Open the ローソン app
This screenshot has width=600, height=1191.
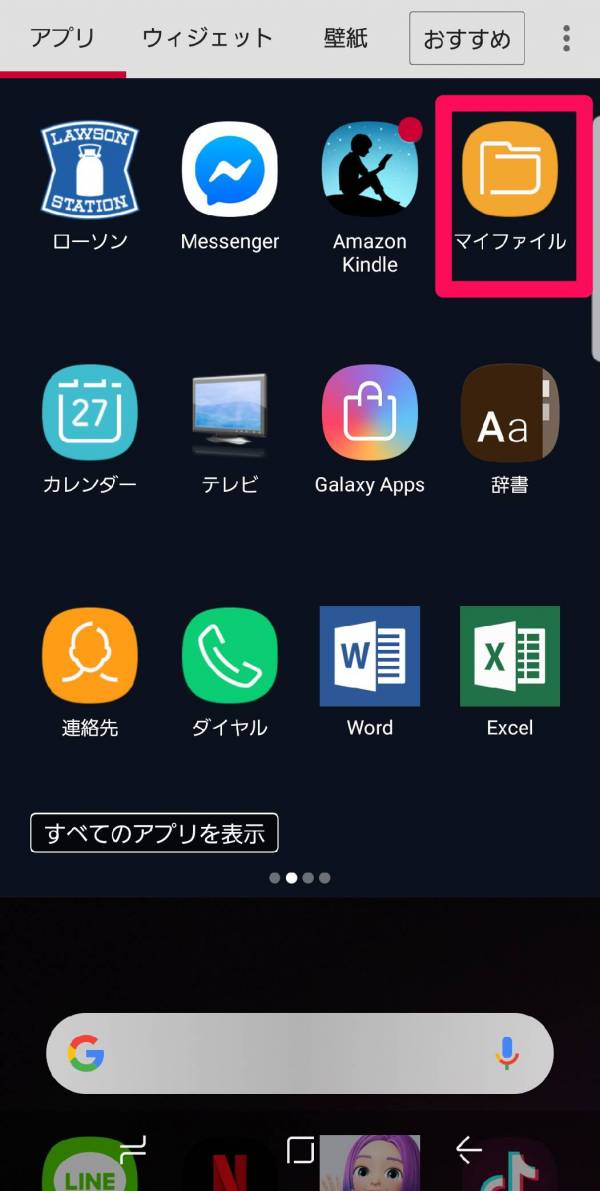coord(90,170)
